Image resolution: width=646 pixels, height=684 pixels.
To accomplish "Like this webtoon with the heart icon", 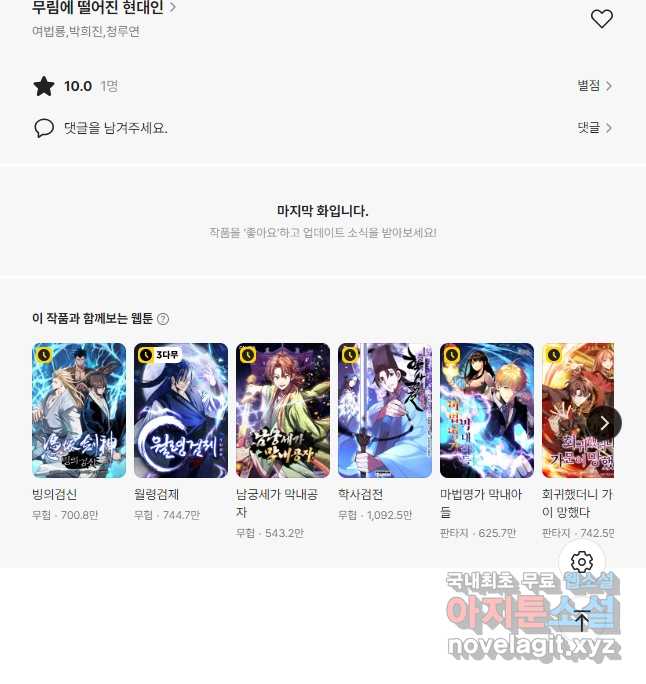I will coord(601,18).
